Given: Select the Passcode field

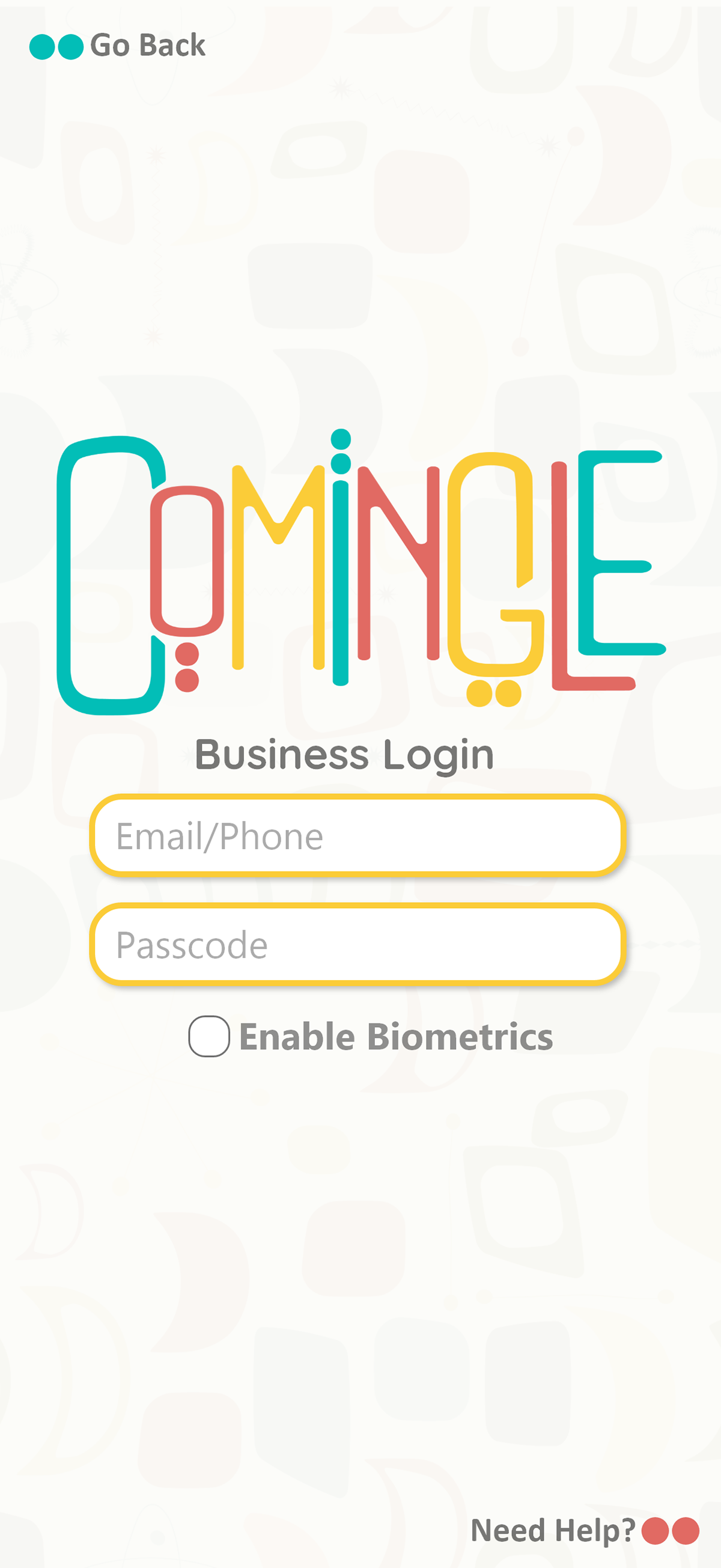Looking at the screenshot, I should tap(357, 944).
